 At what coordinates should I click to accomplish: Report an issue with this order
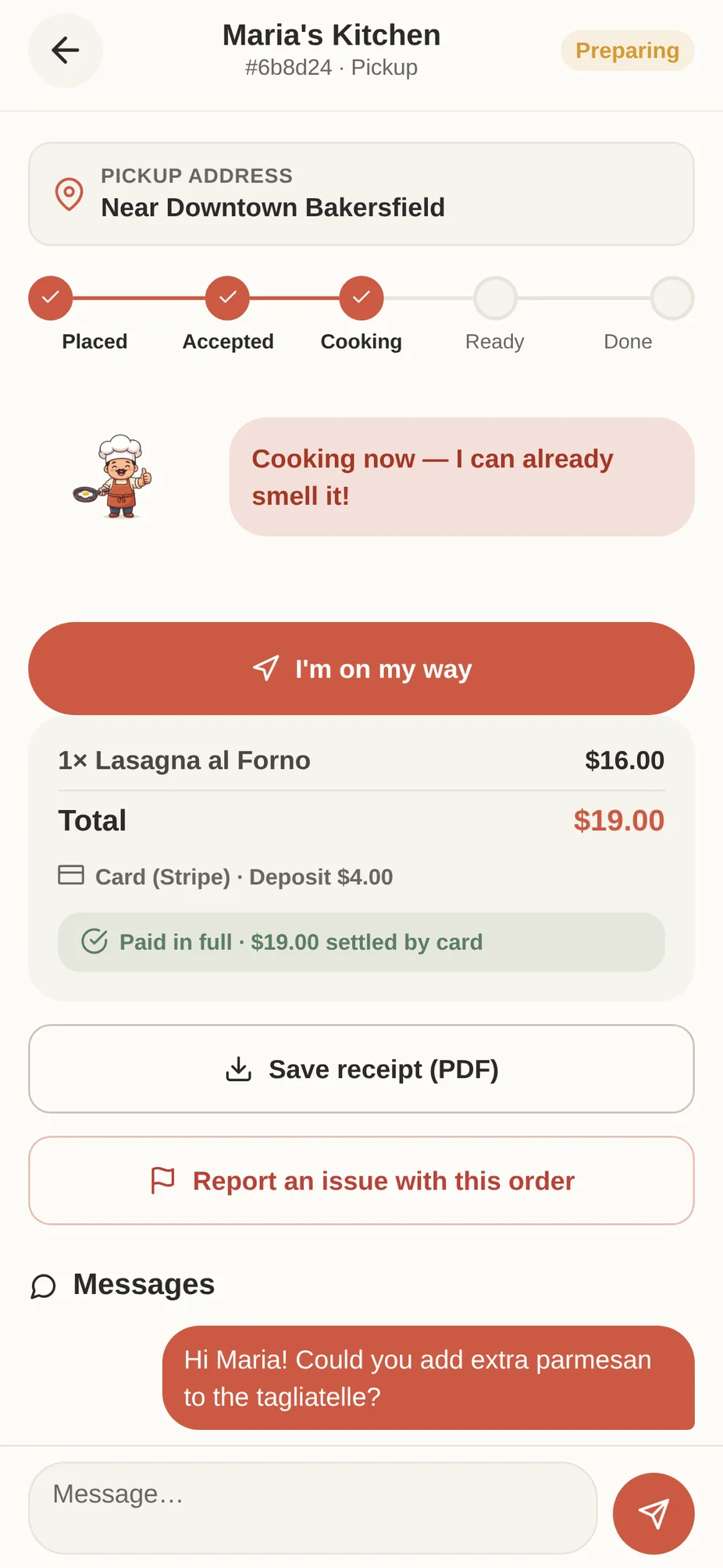(361, 1181)
